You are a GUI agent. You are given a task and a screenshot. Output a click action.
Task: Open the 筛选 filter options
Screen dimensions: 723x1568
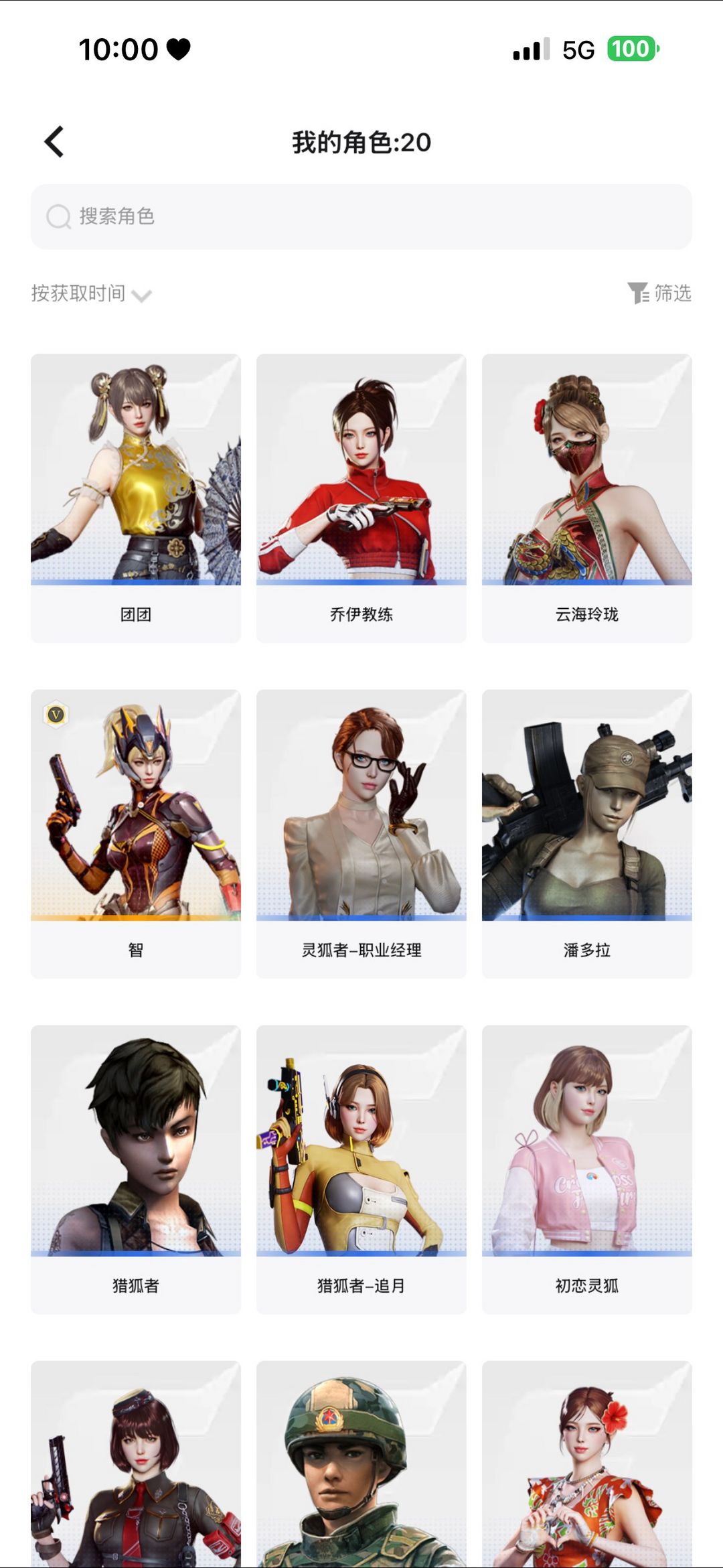pos(659,293)
